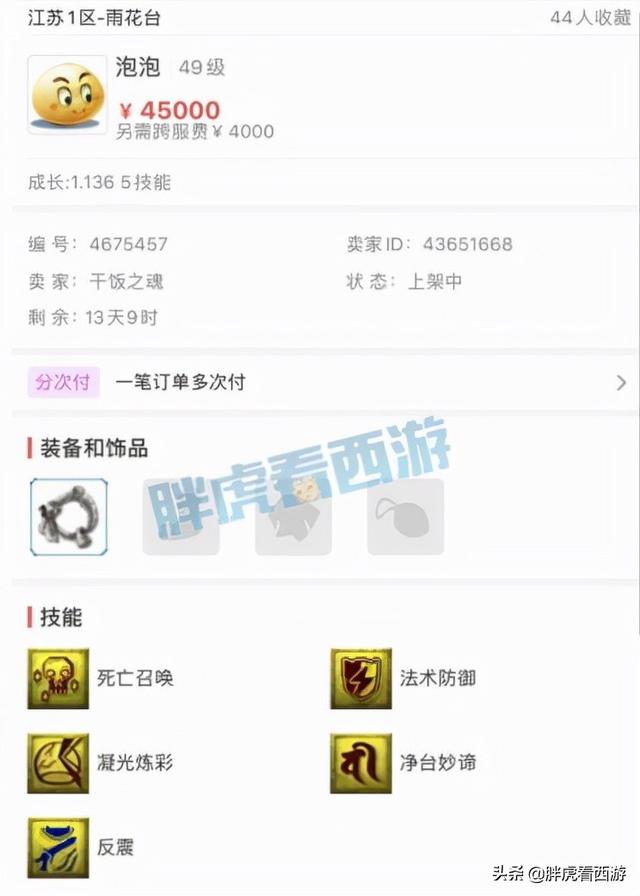Open the 分次付 installment payment row
This screenshot has width=640, height=896.
pyautogui.click(x=320, y=382)
